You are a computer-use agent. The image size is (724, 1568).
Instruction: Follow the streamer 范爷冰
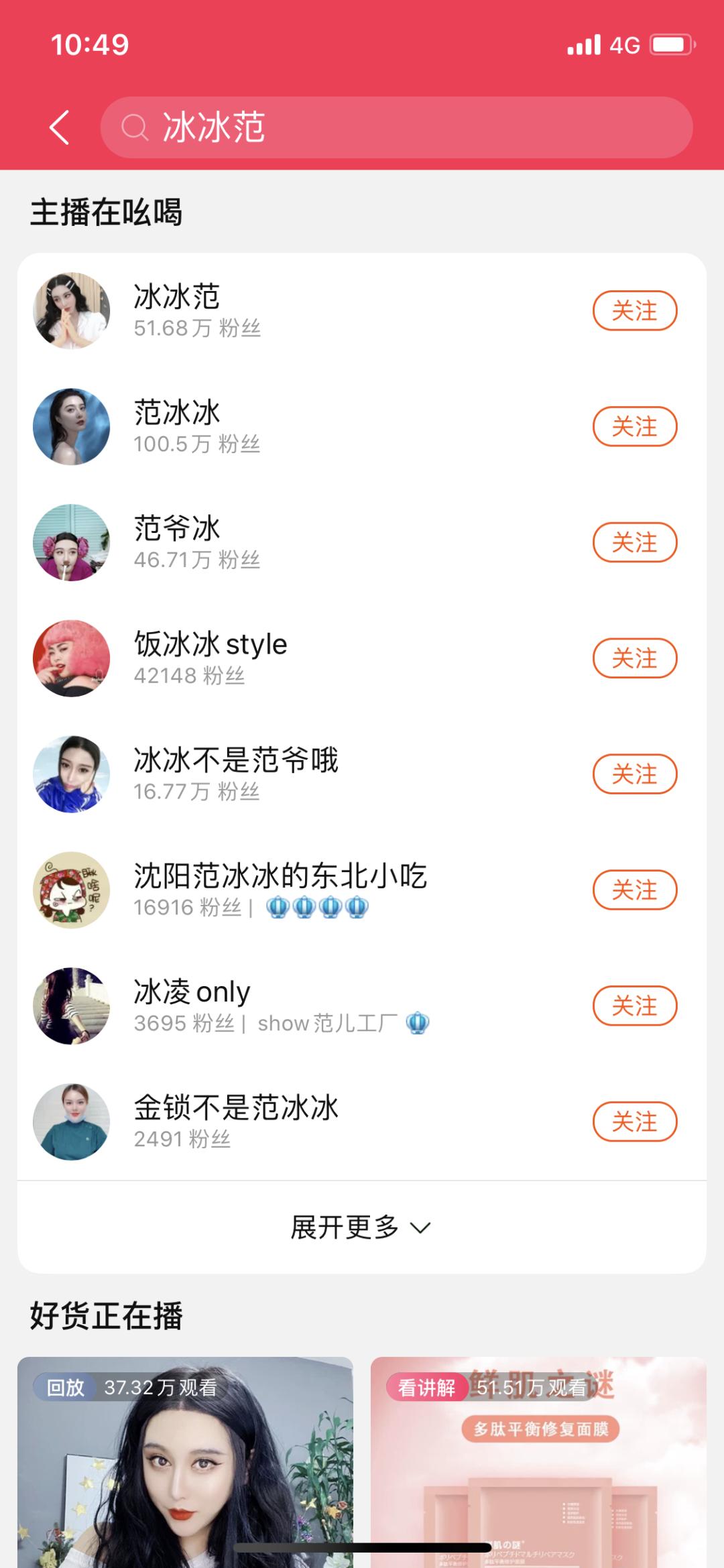(634, 542)
